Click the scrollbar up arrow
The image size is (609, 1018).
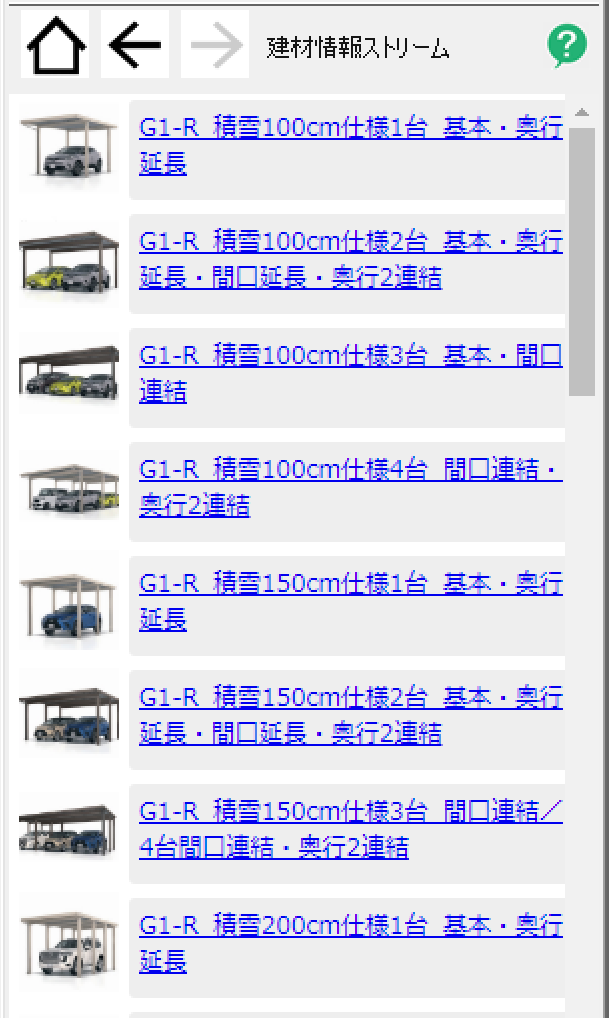(x=582, y=111)
